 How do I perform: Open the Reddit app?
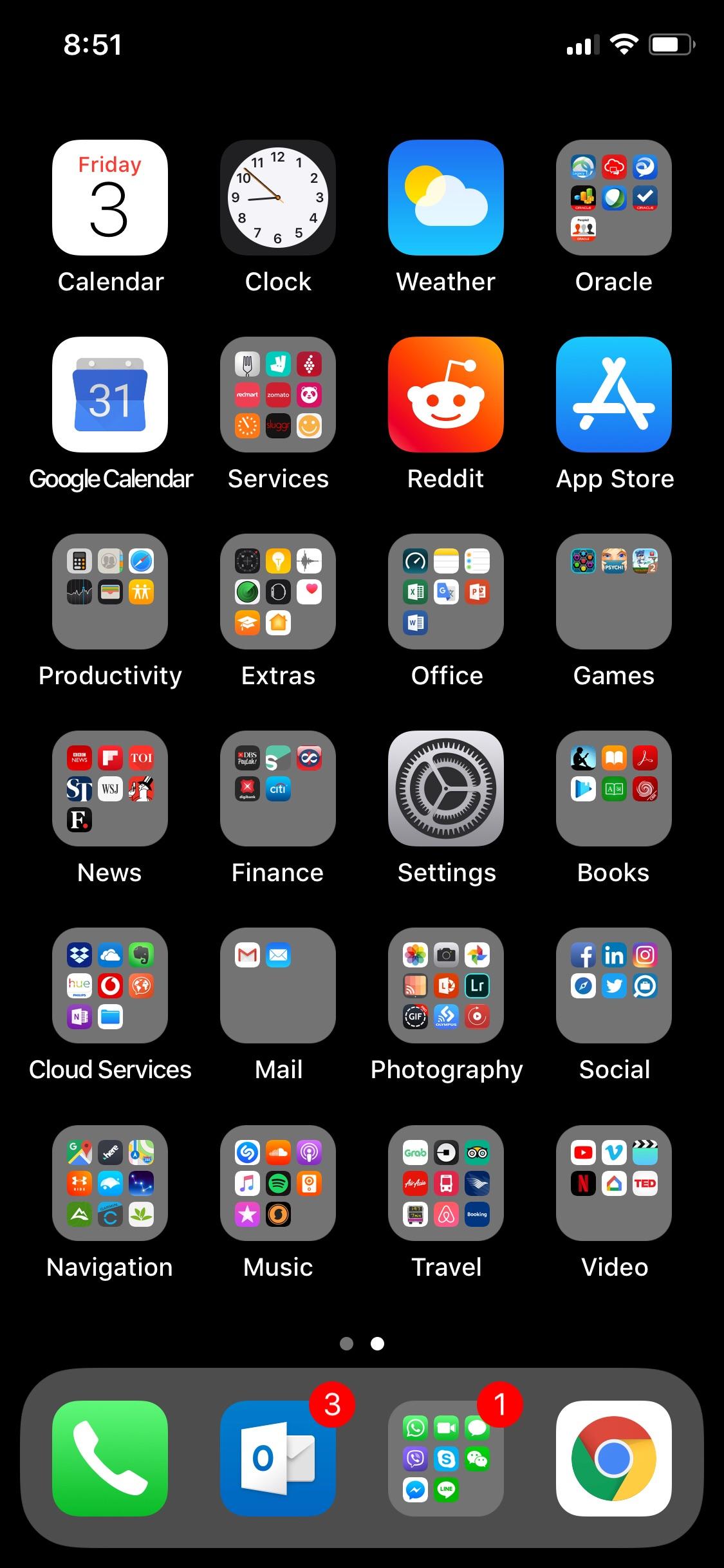(x=446, y=395)
